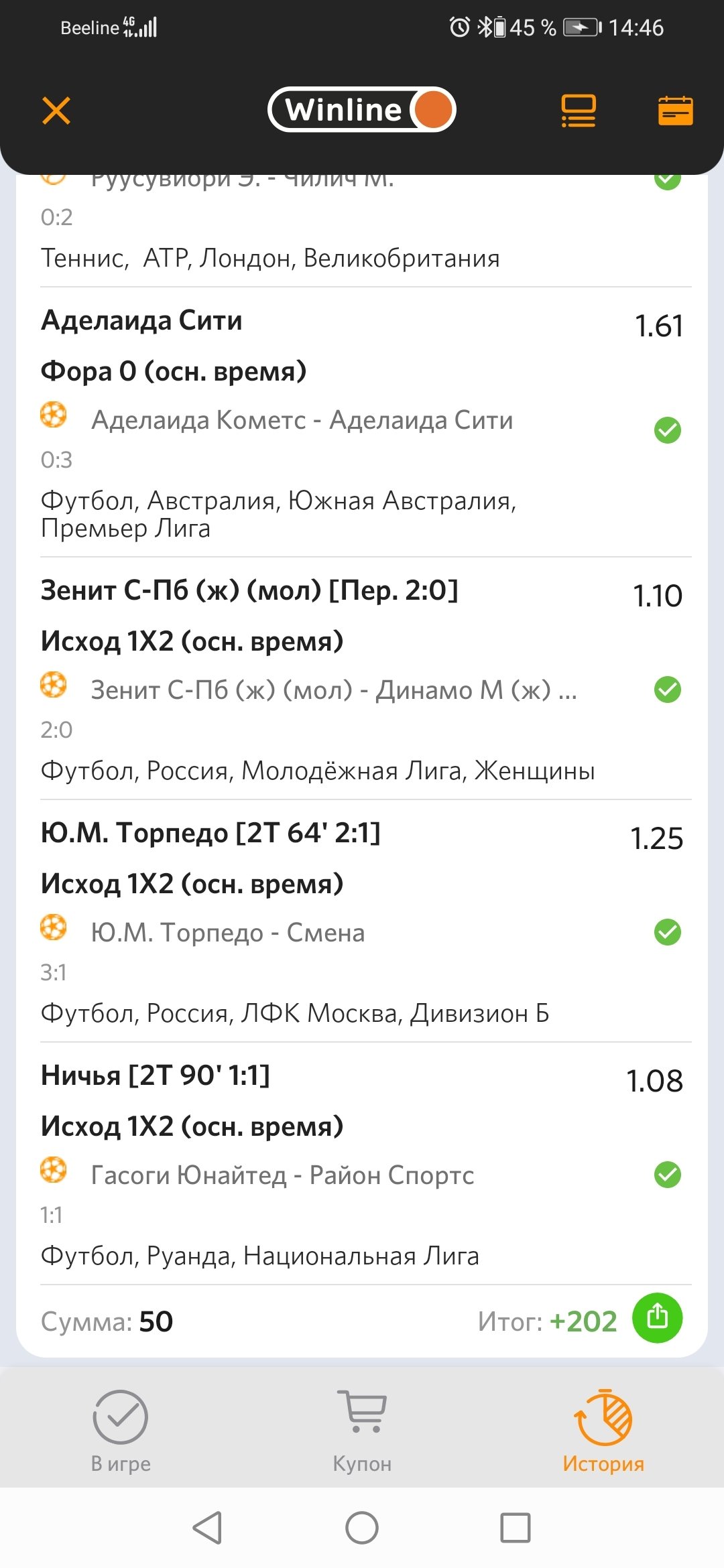The width and height of the screenshot is (724, 1568).
Task: Open the Ю.М. Торпедо - Смена match
Action: tap(228, 933)
